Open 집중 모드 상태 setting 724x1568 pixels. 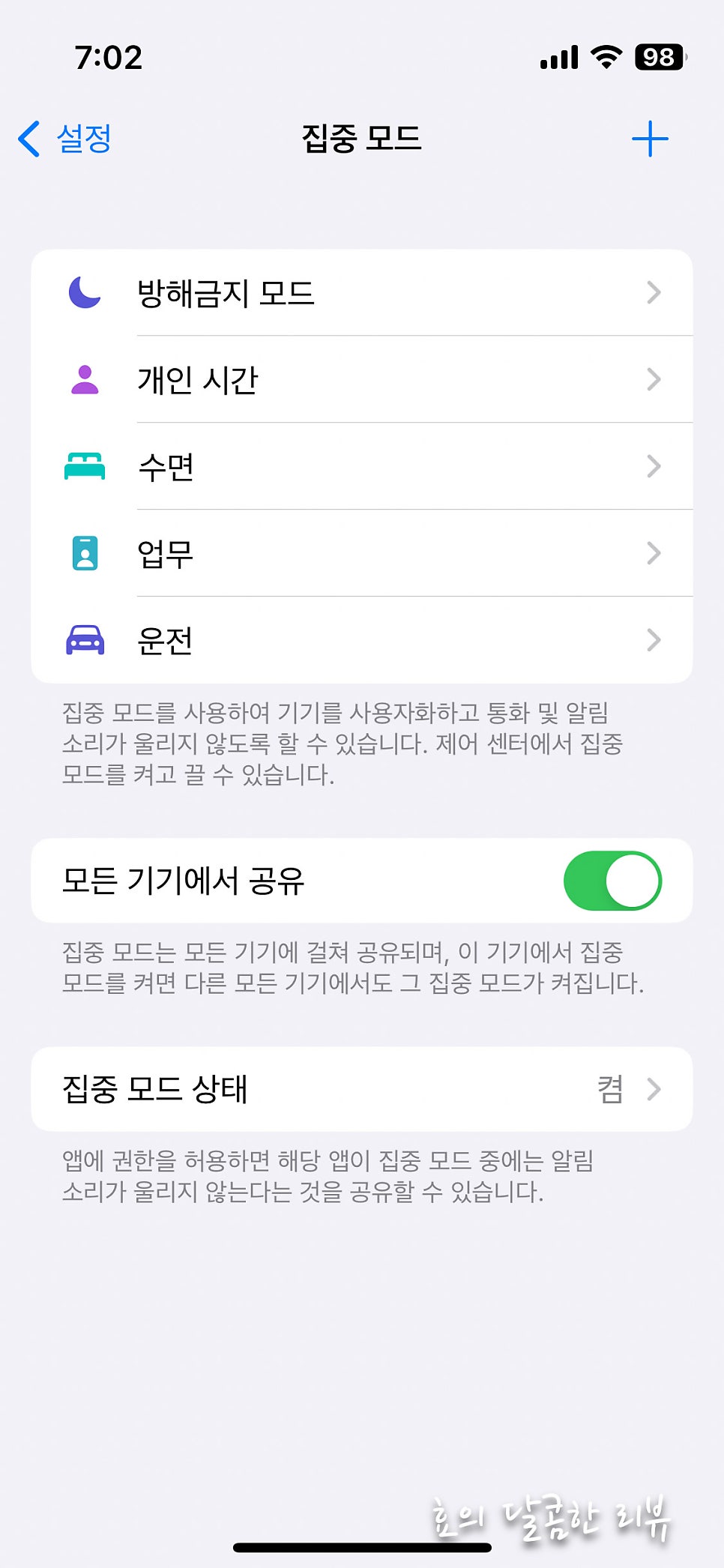(361, 1089)
